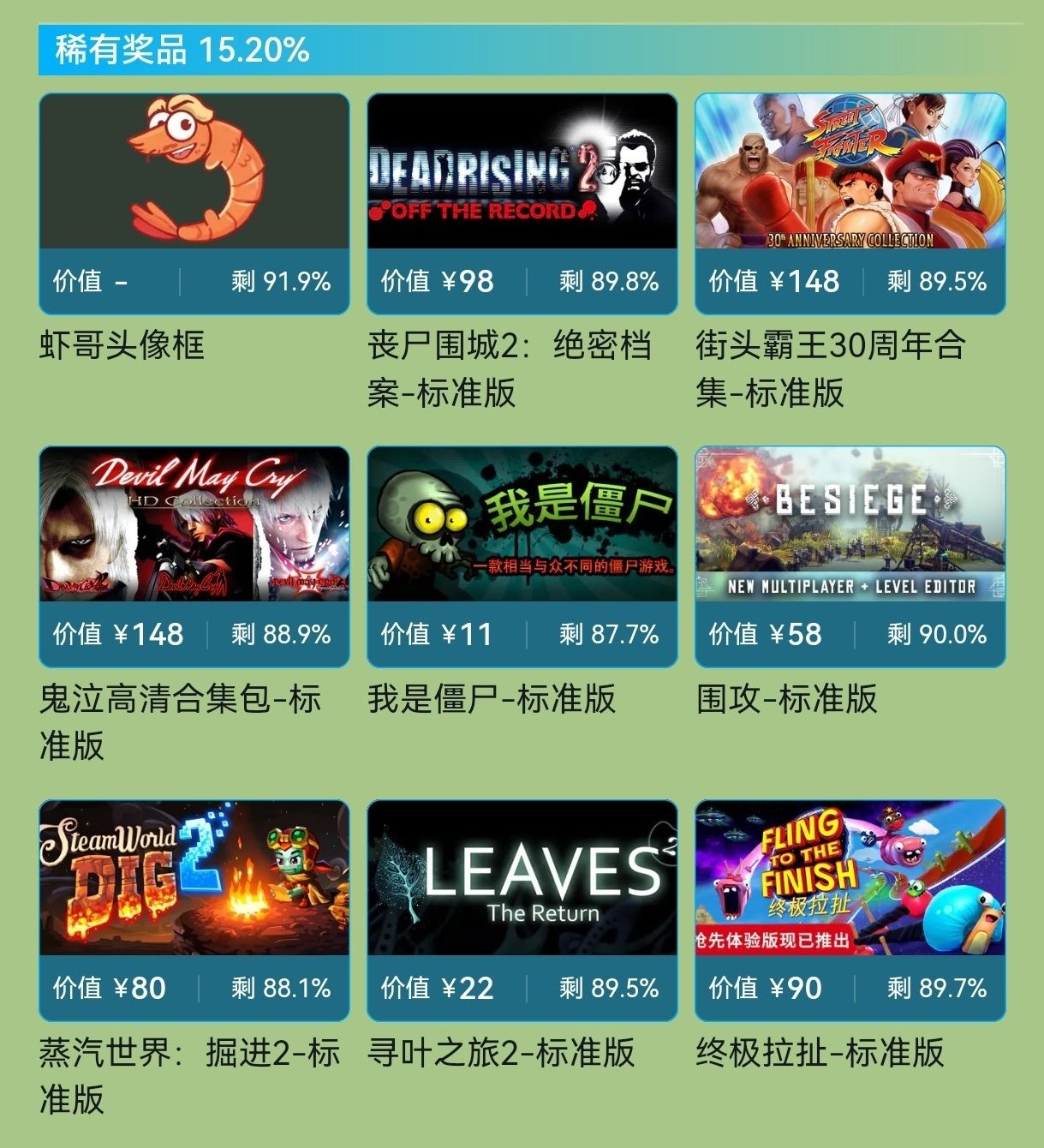Screen dimensions: 1044x1148
Task: View 蒸汽世界：掘进2 prize card
Action: [x=194, y=878]
